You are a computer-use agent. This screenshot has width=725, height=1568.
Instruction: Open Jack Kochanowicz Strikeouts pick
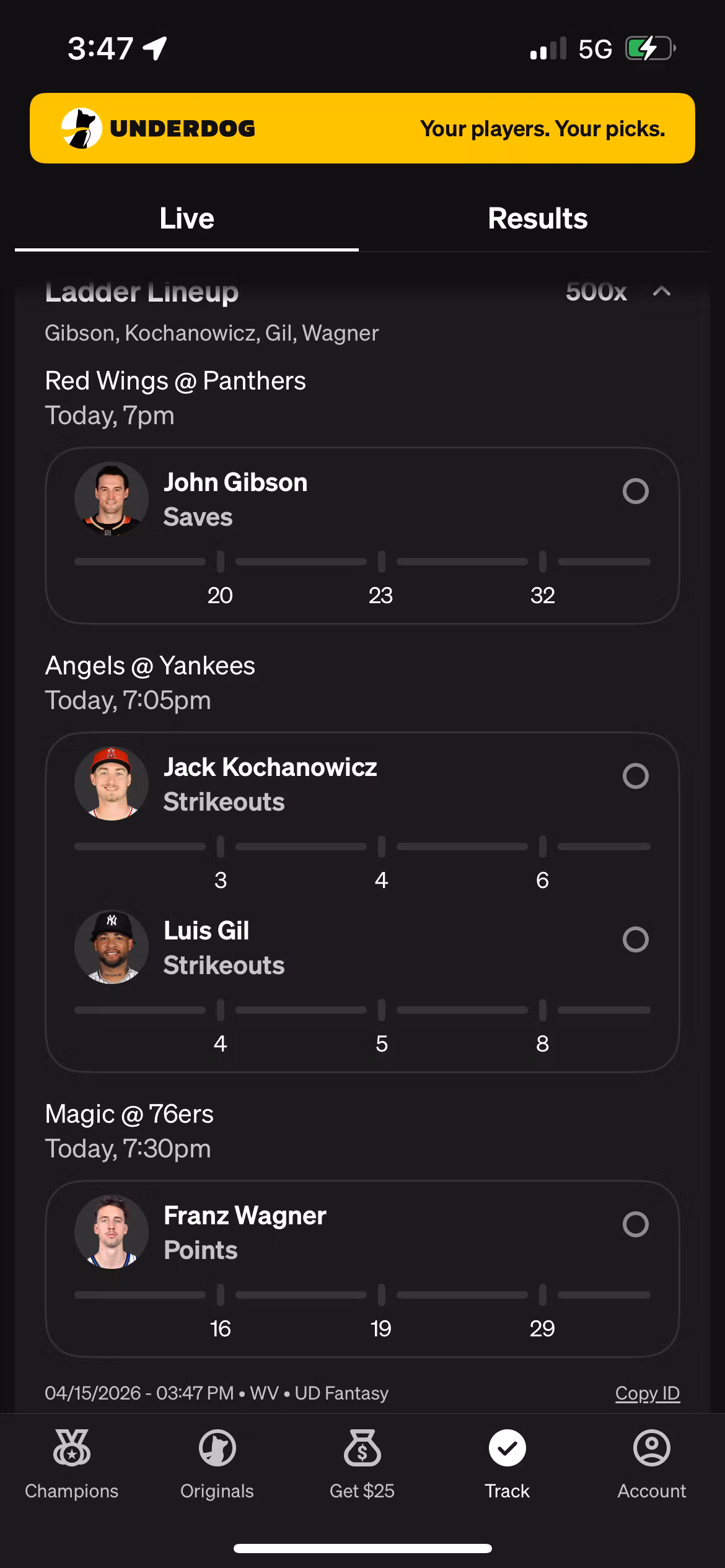point(362,819)
